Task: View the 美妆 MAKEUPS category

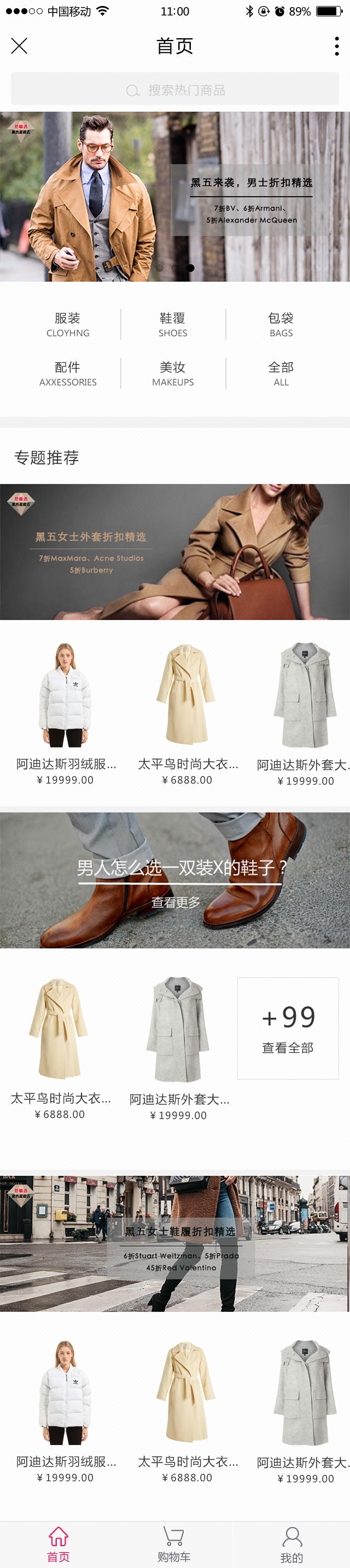Action: pos(173,374)
